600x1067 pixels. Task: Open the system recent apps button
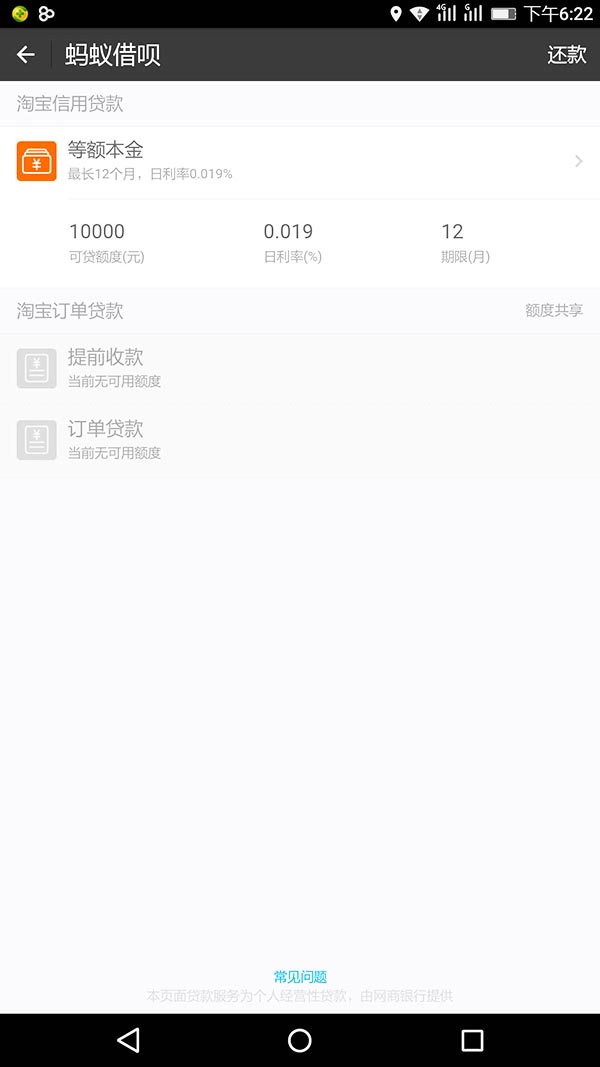tap(472, 1041)
